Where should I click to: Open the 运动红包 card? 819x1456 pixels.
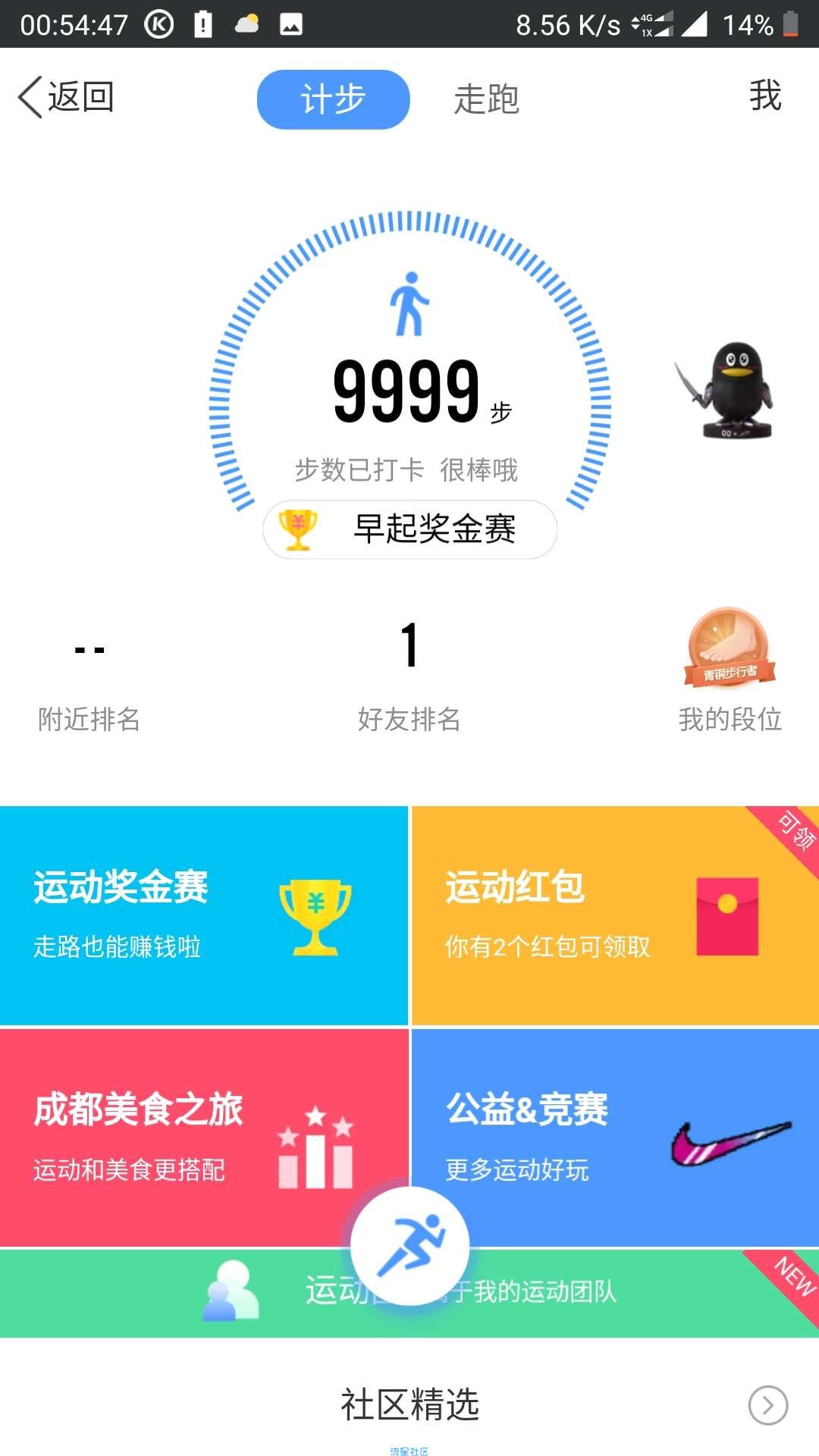point(614,915)
